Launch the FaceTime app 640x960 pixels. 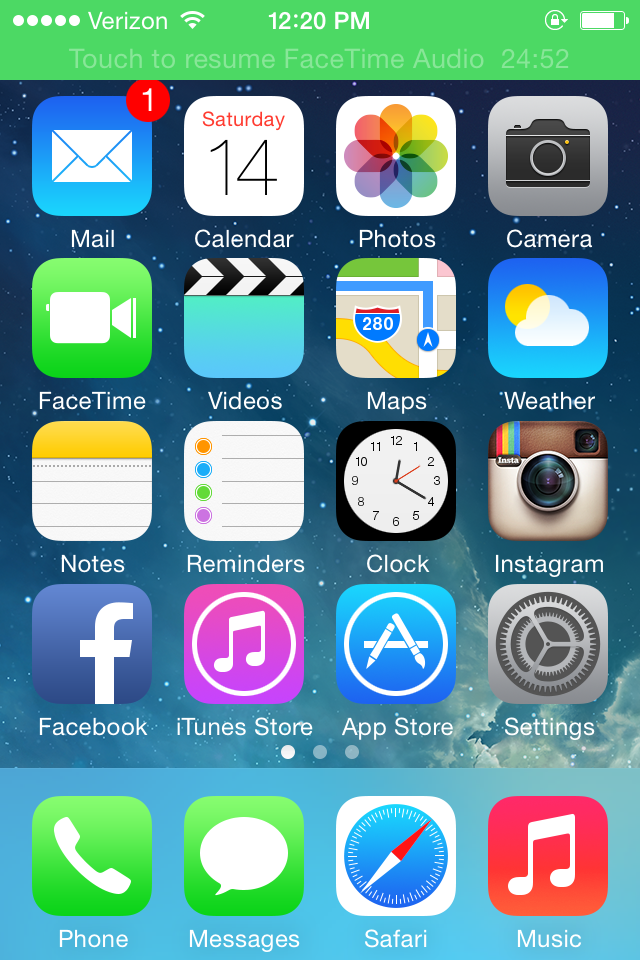92,318
